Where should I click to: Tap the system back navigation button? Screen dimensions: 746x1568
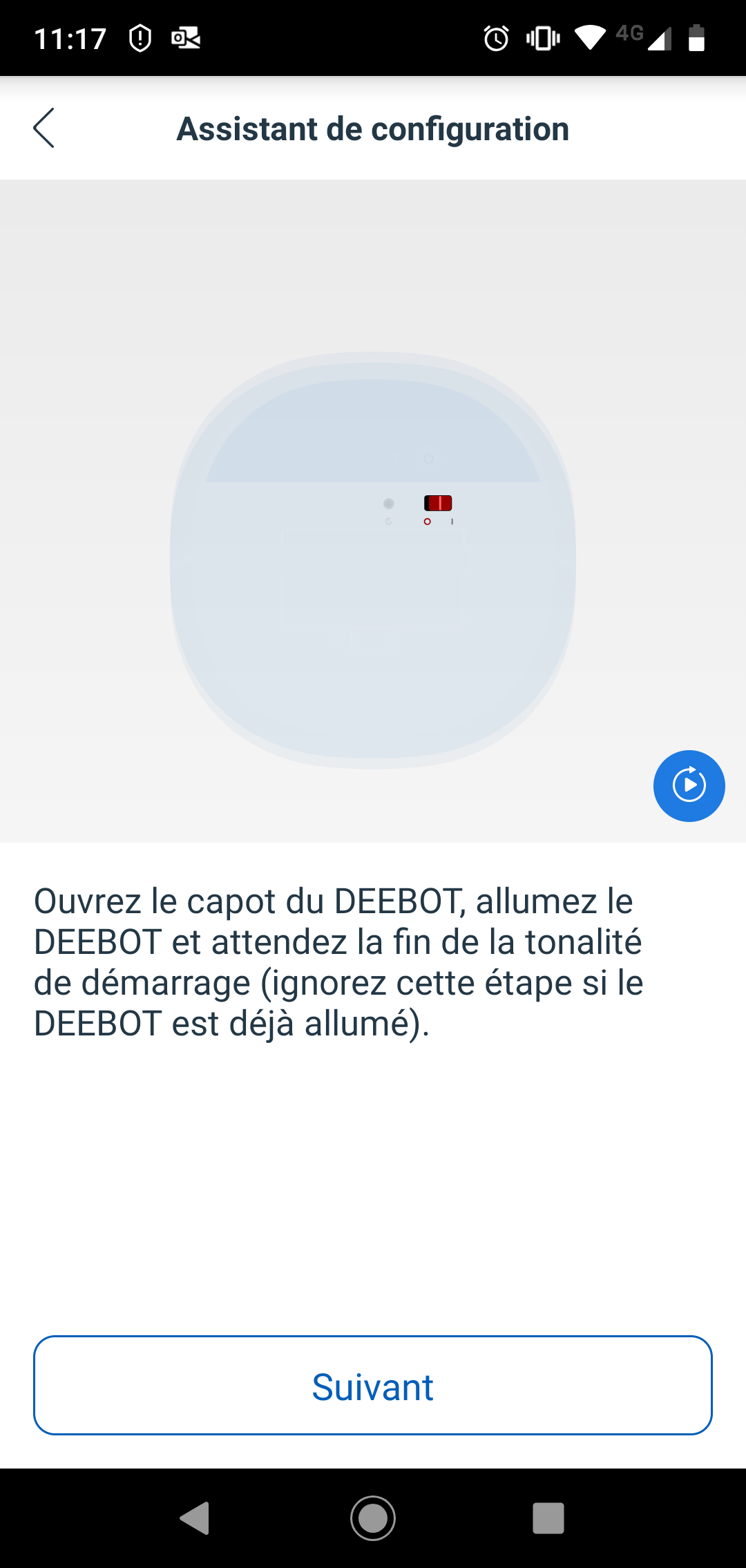pos(195,1518)
